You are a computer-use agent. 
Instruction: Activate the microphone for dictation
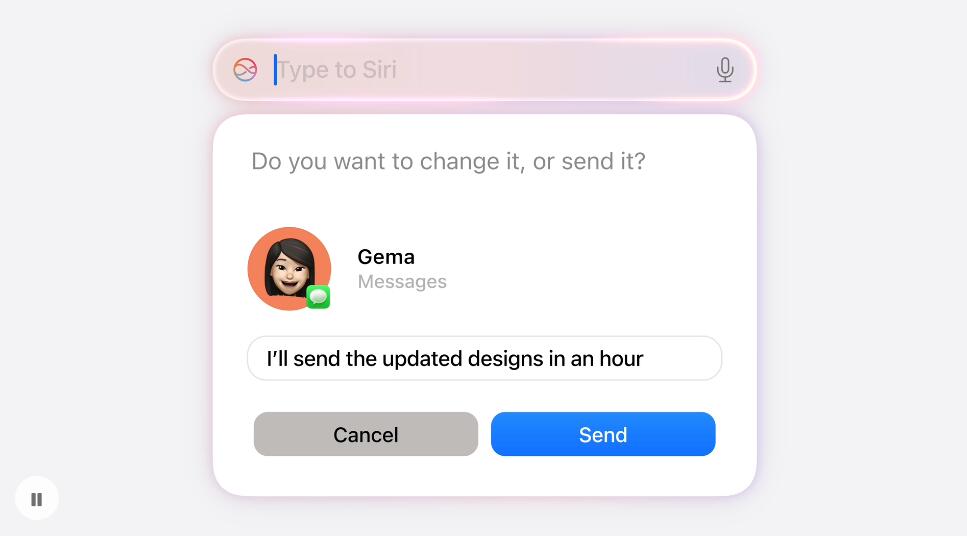coord(725,70)
